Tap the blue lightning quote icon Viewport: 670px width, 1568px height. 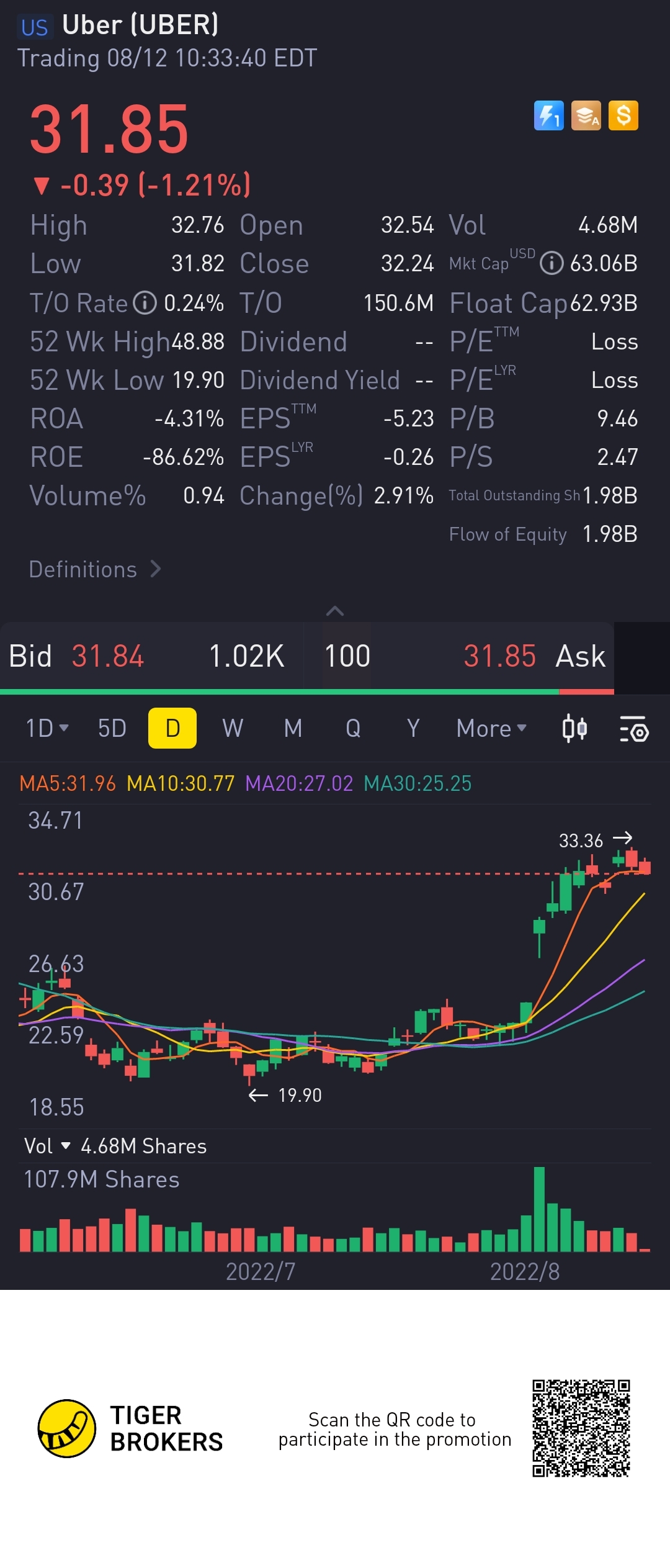click(549, 115)
